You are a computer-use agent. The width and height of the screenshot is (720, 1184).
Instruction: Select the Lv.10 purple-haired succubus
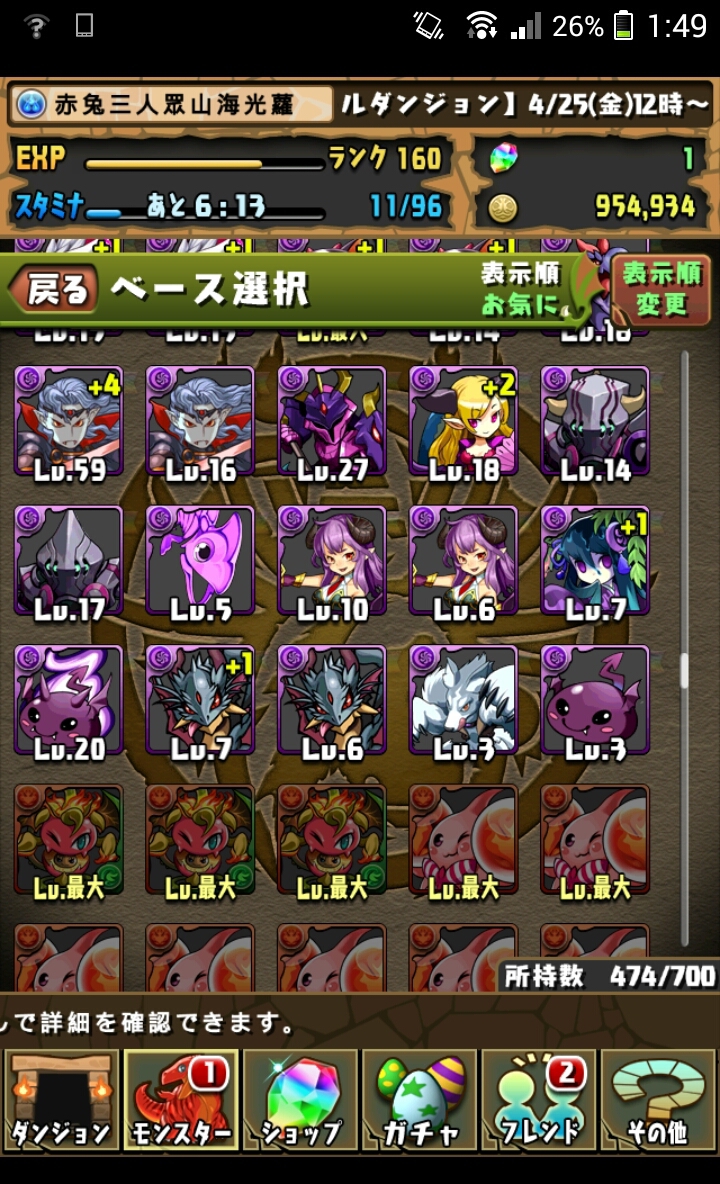click(332, 560)
